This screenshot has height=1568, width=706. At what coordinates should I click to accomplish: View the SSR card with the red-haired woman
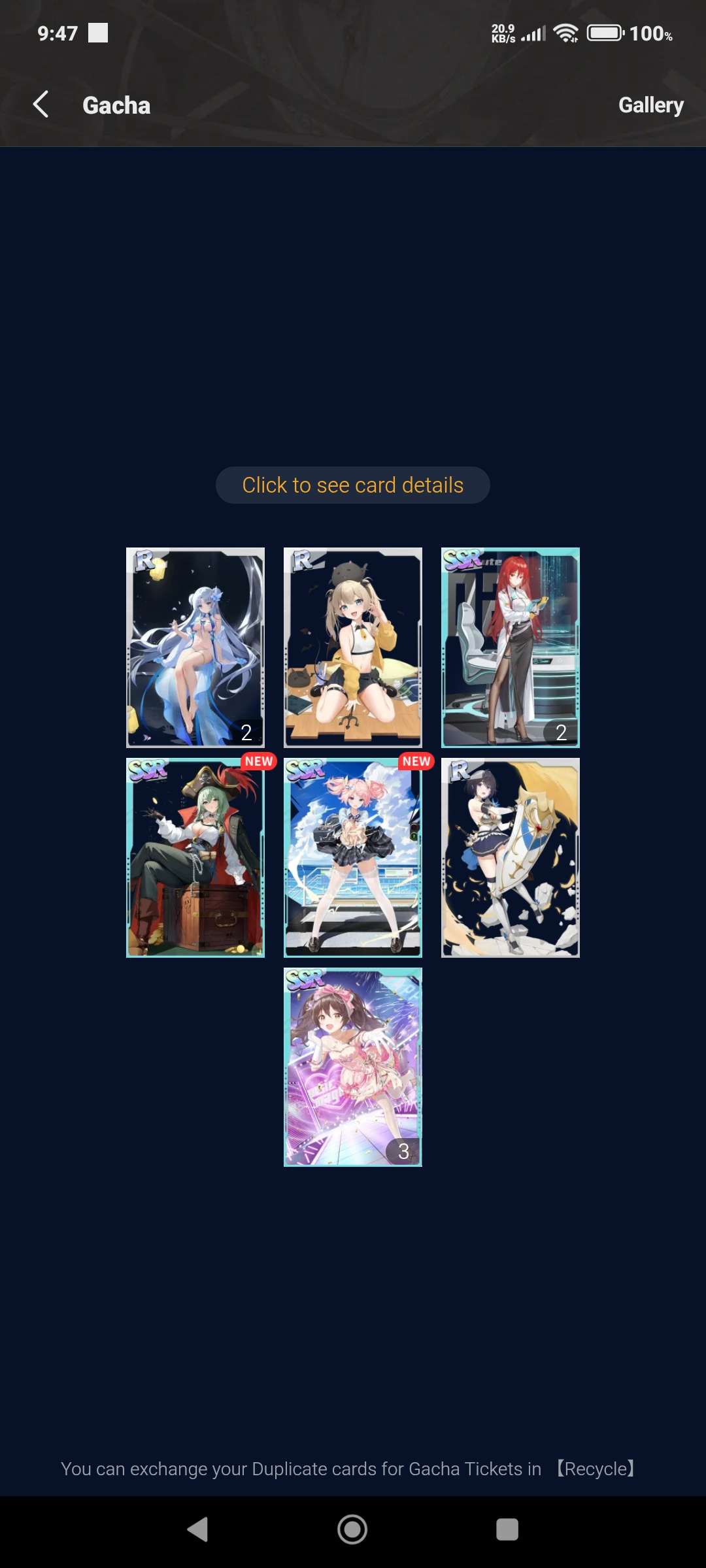click(511, 647)
